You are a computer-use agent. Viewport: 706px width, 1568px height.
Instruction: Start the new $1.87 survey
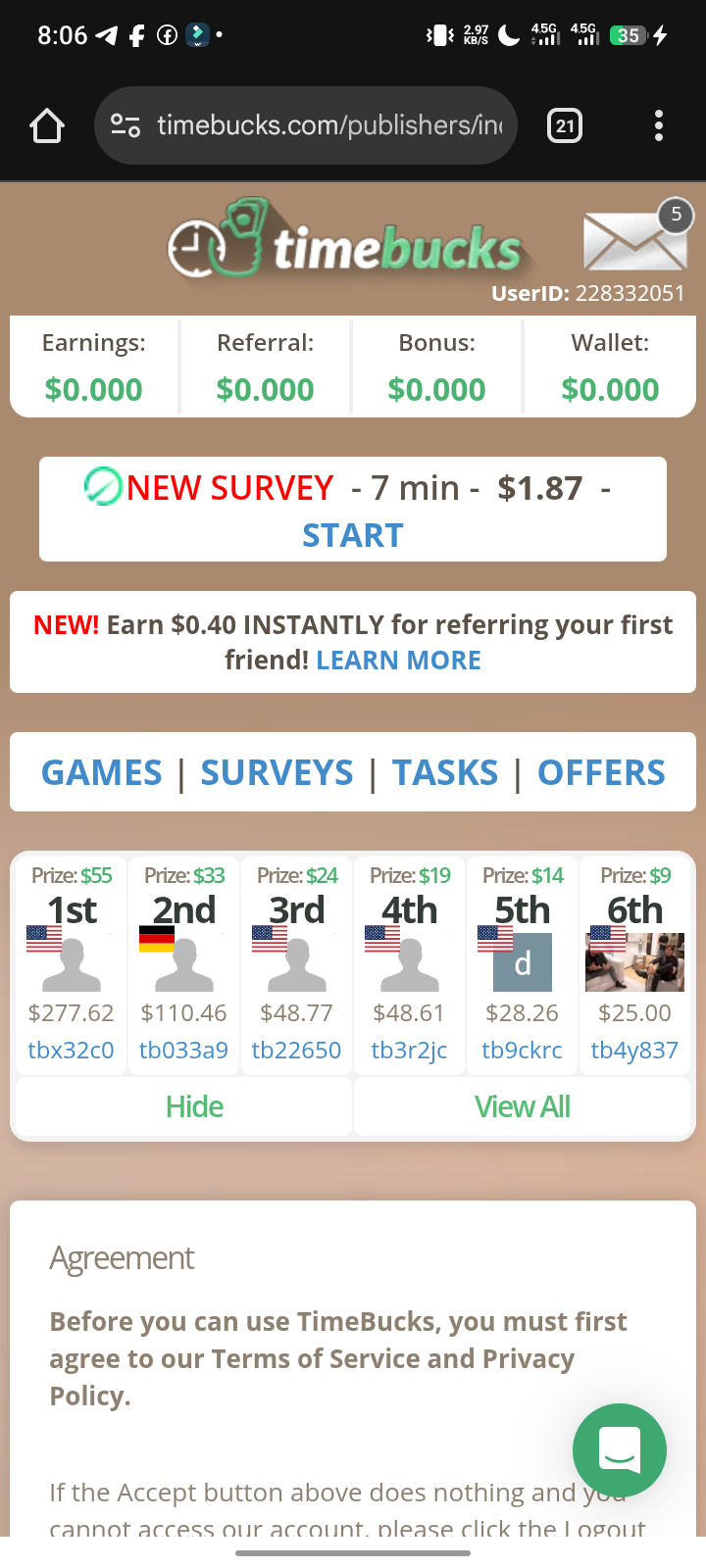click(352, 535)
